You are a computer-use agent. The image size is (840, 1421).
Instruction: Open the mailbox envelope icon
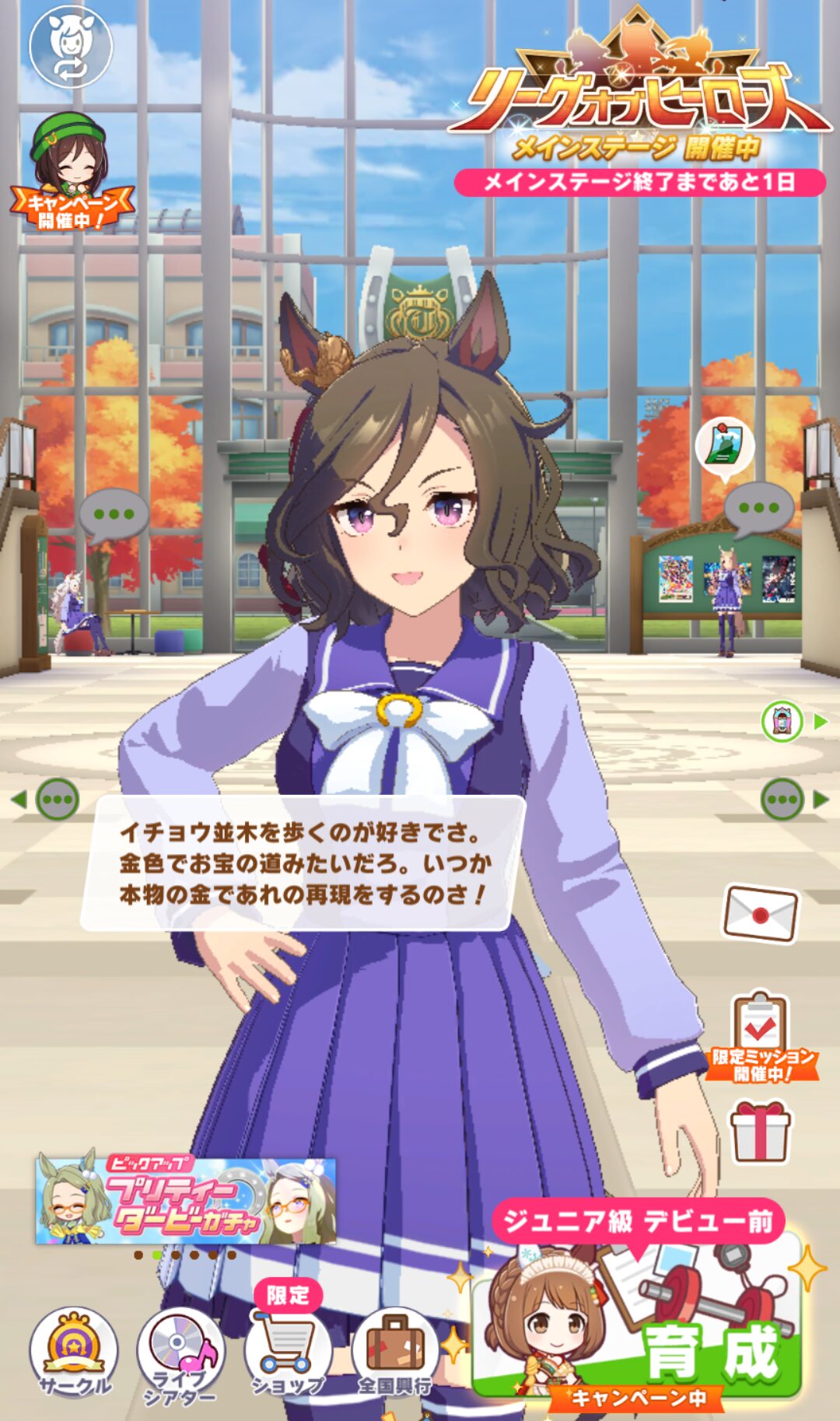pos(761,914)
